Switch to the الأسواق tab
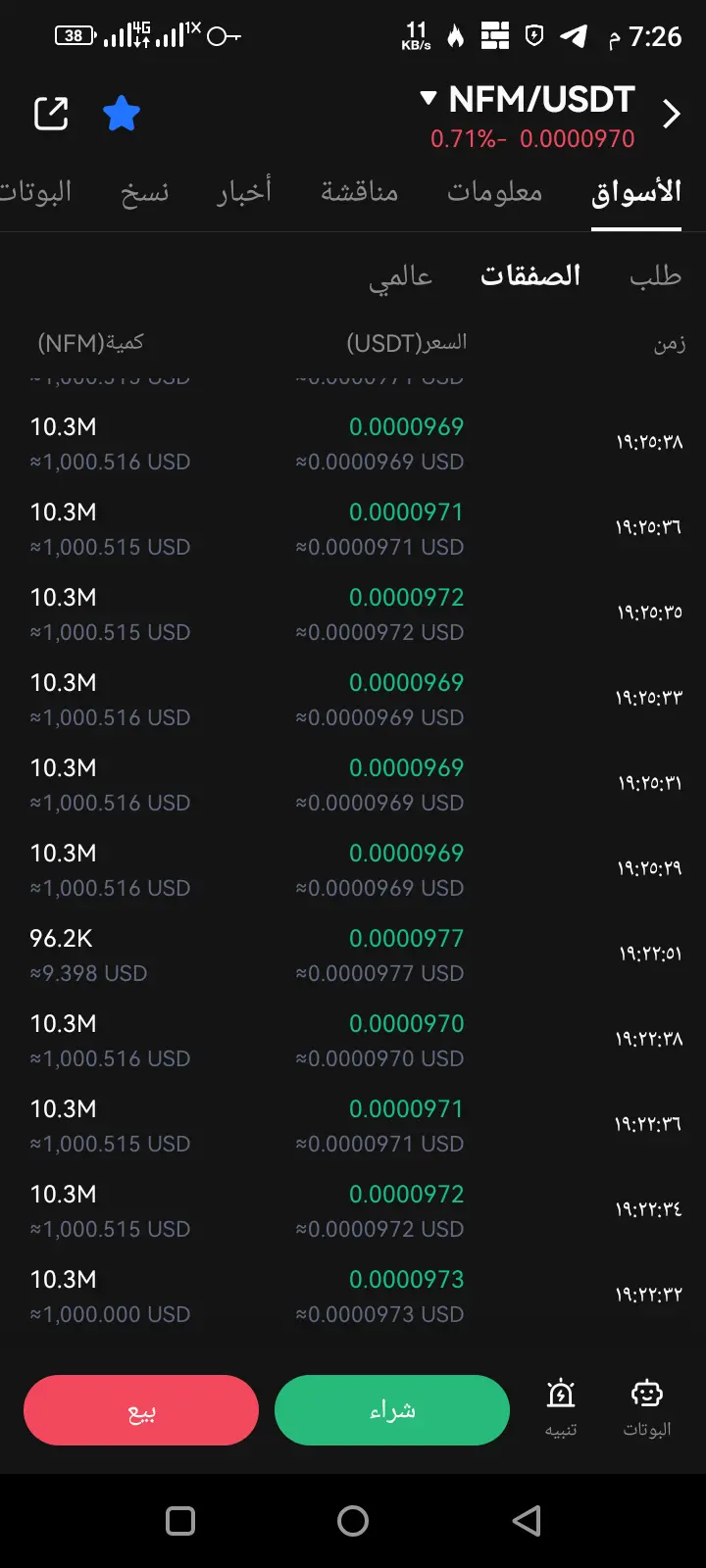The width and height of the screenshot is (706, 1568). click(x=635, y=192)
